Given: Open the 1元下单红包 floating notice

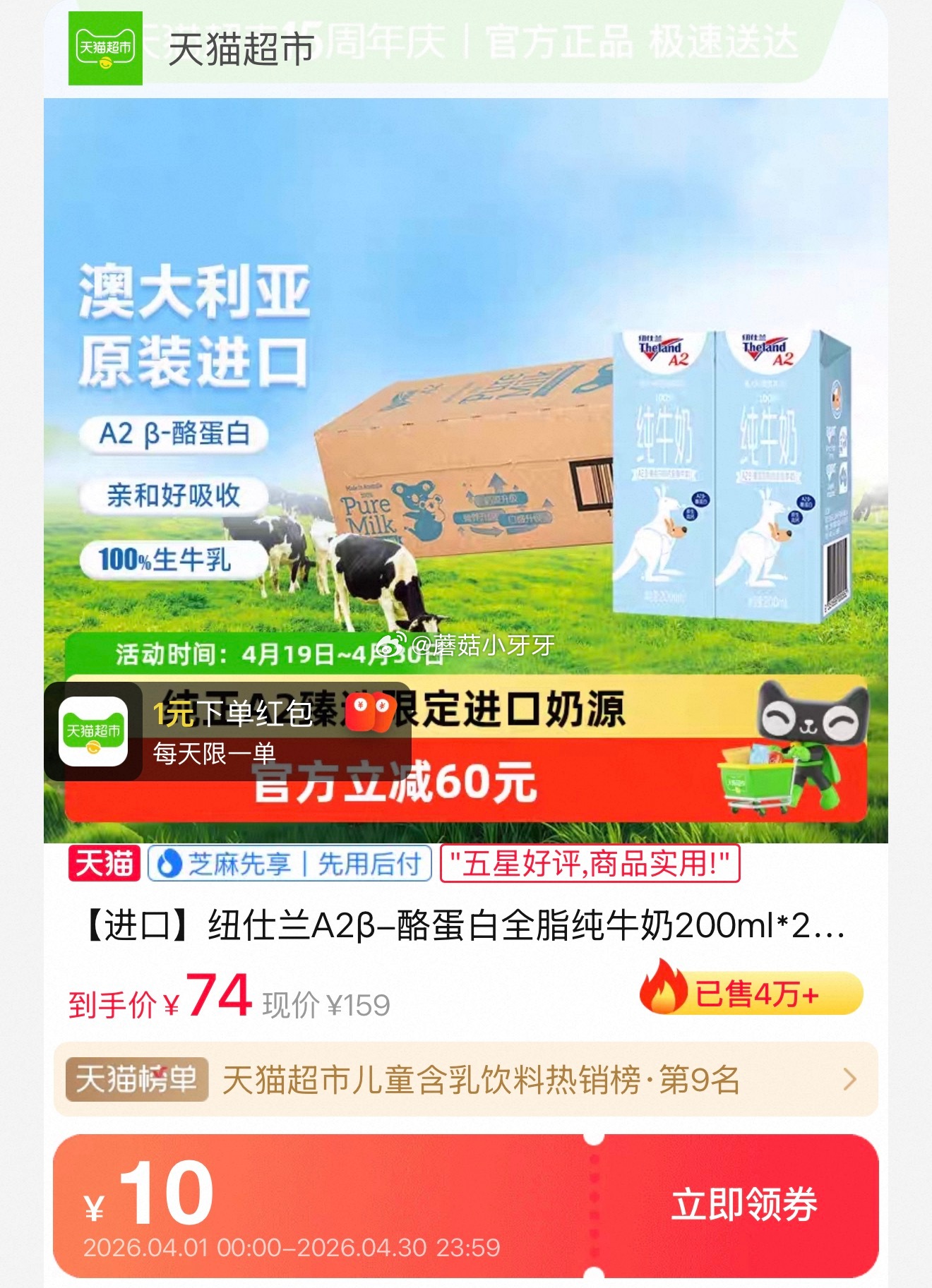Looking at the screenshot, I should point(227,732).
